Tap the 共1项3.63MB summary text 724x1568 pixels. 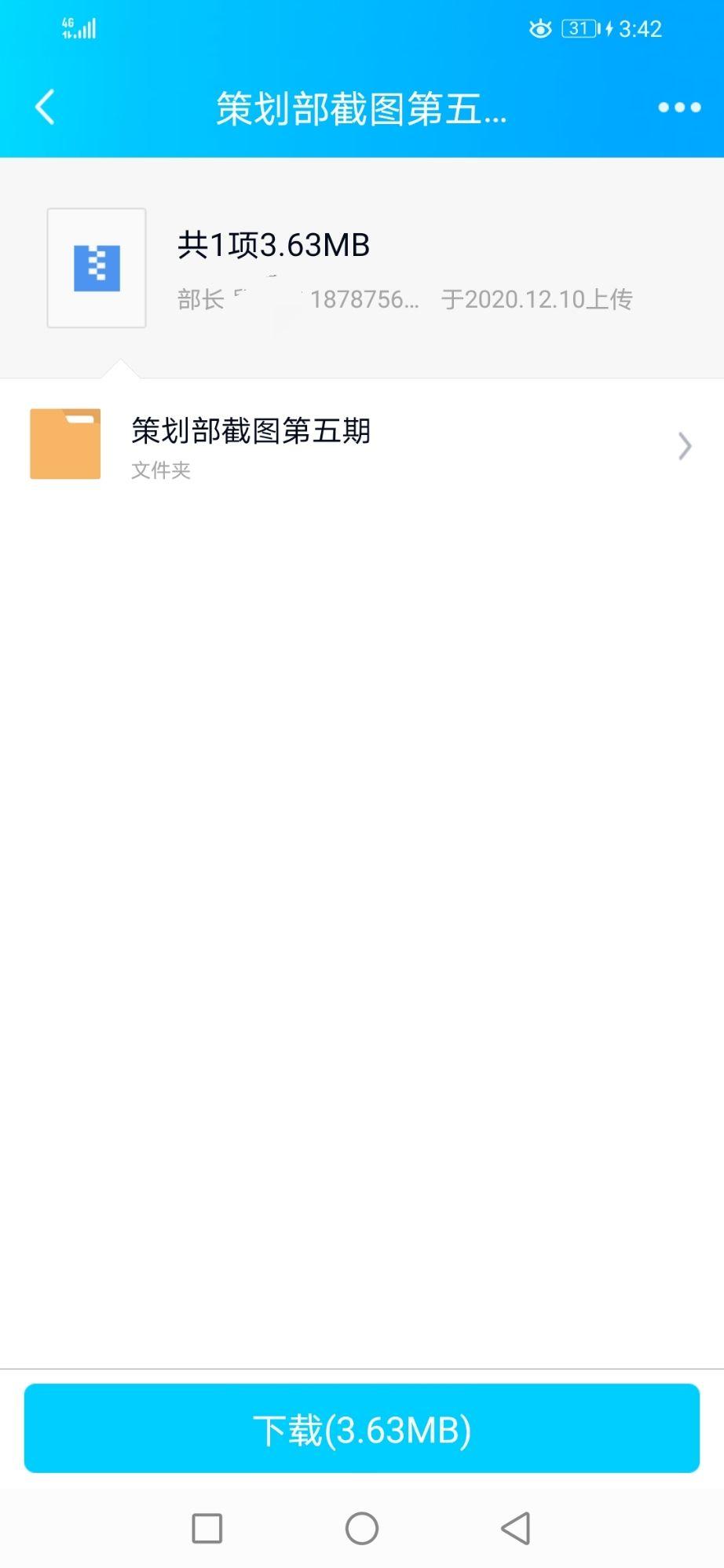click(272, 244)
